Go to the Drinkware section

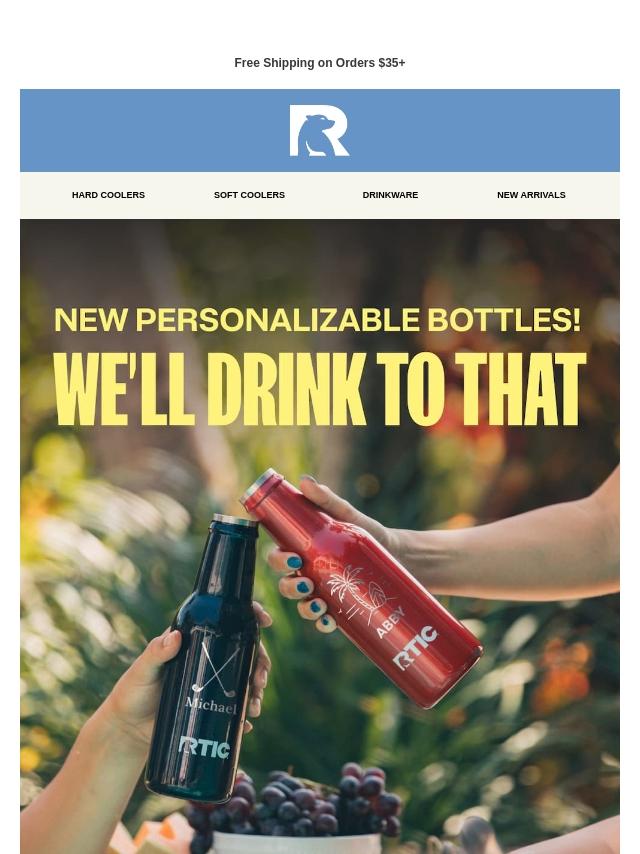(x=390, y=195)
